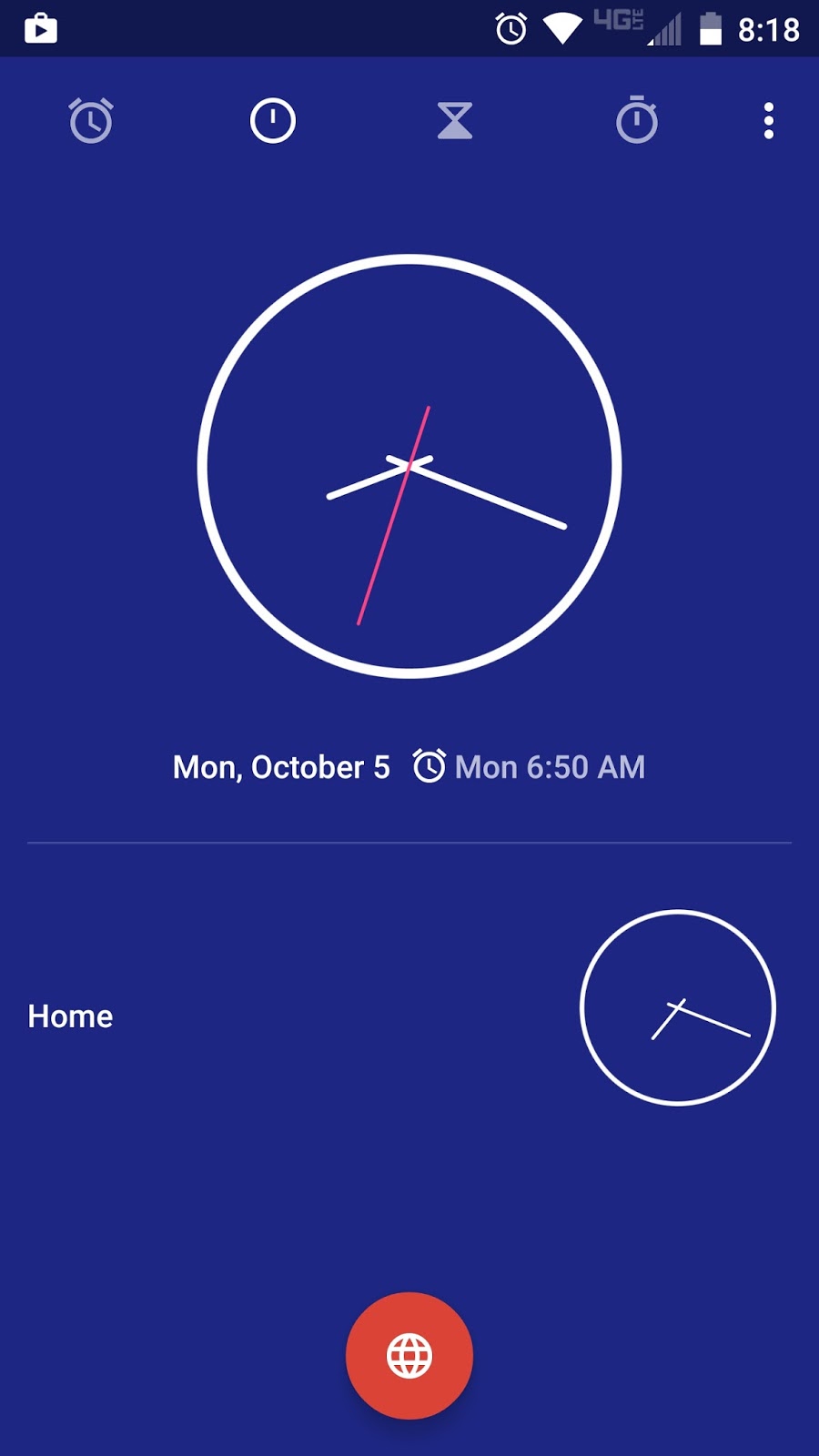819x1456 pixels.
Task: Tap the alarm indicator in the status bar
Action: tap(510, 28)
